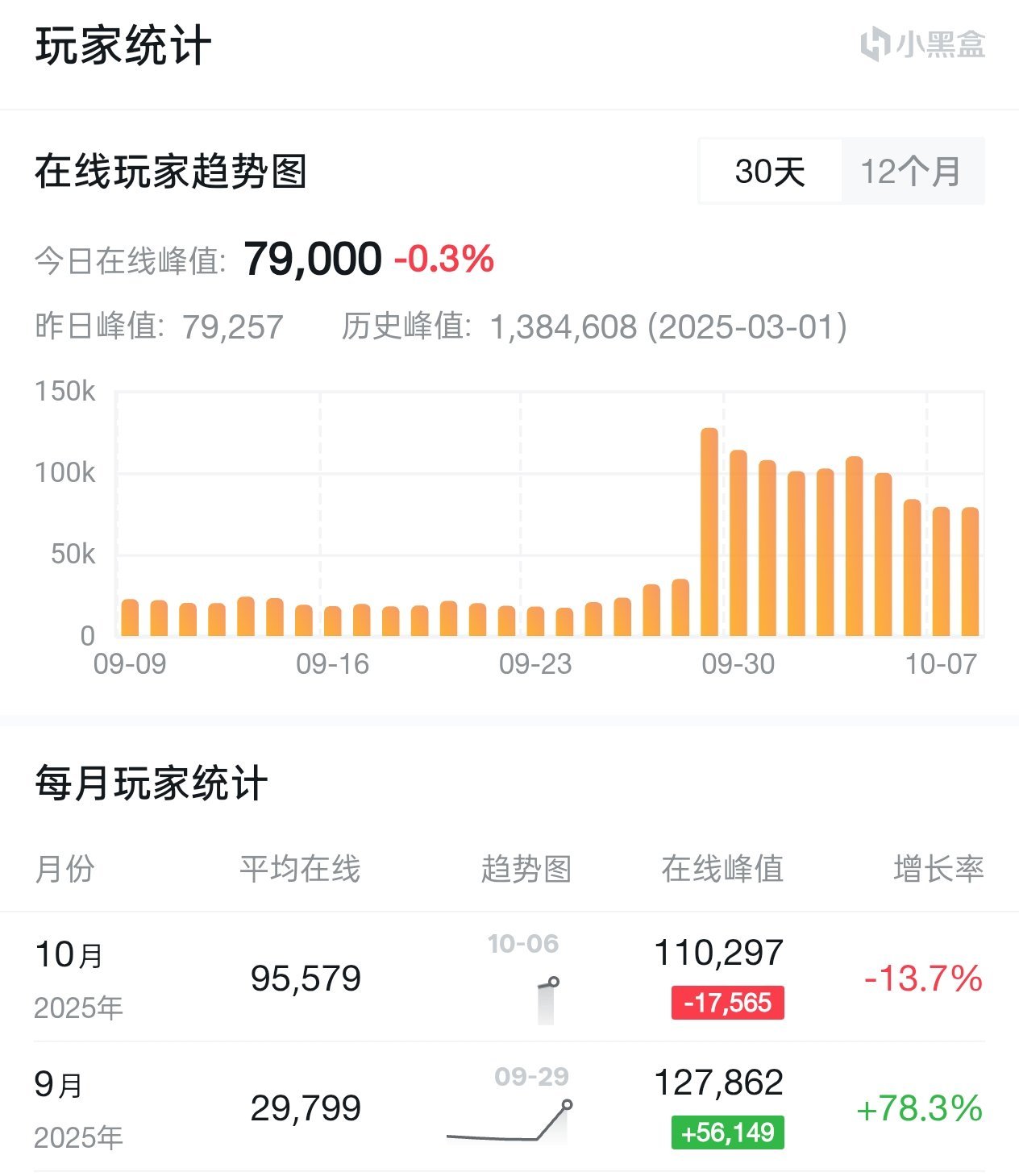The width and height of the screenshot is (1019, 1176).
Task: Select the 30天 trend tab
Action: [x=770, y=171]
